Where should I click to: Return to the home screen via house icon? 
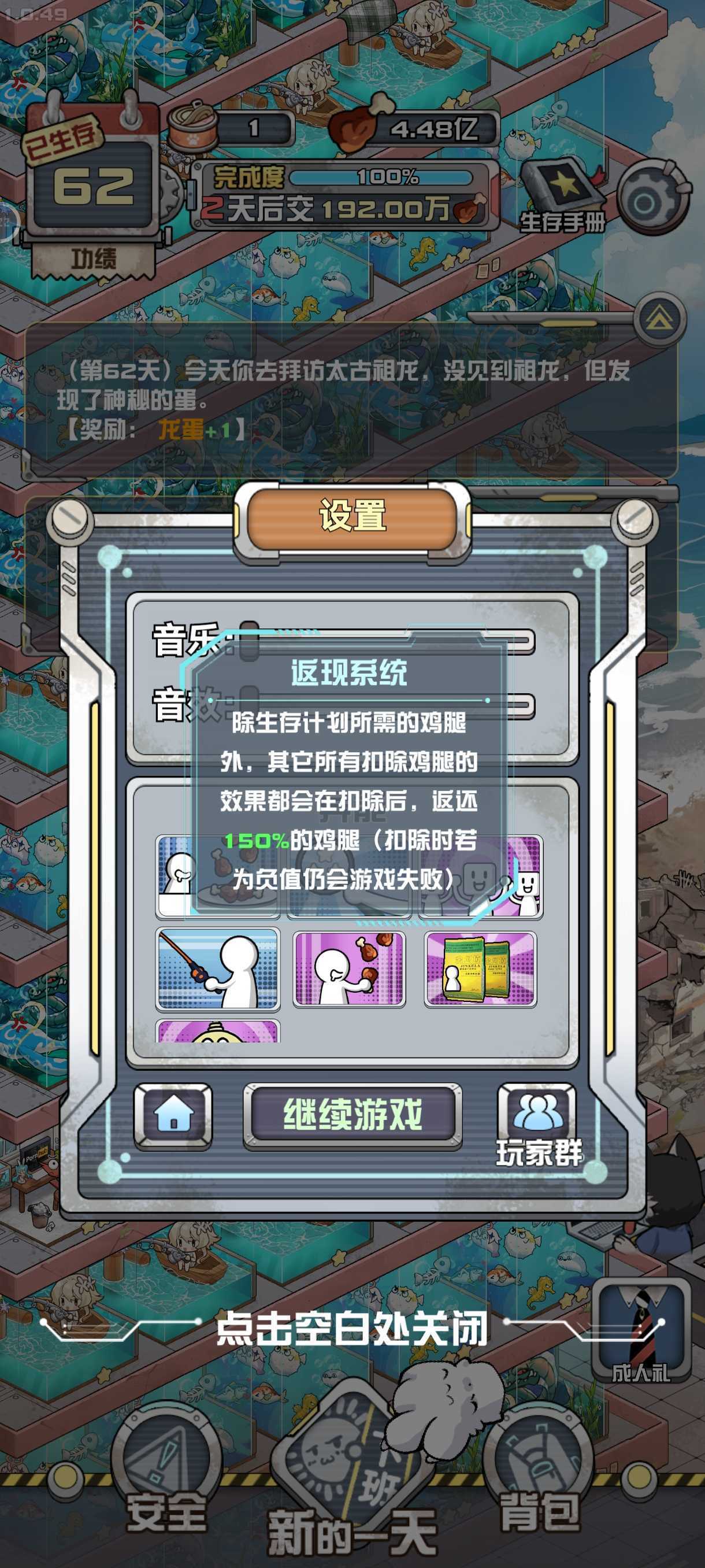[x=173, y=1115]
